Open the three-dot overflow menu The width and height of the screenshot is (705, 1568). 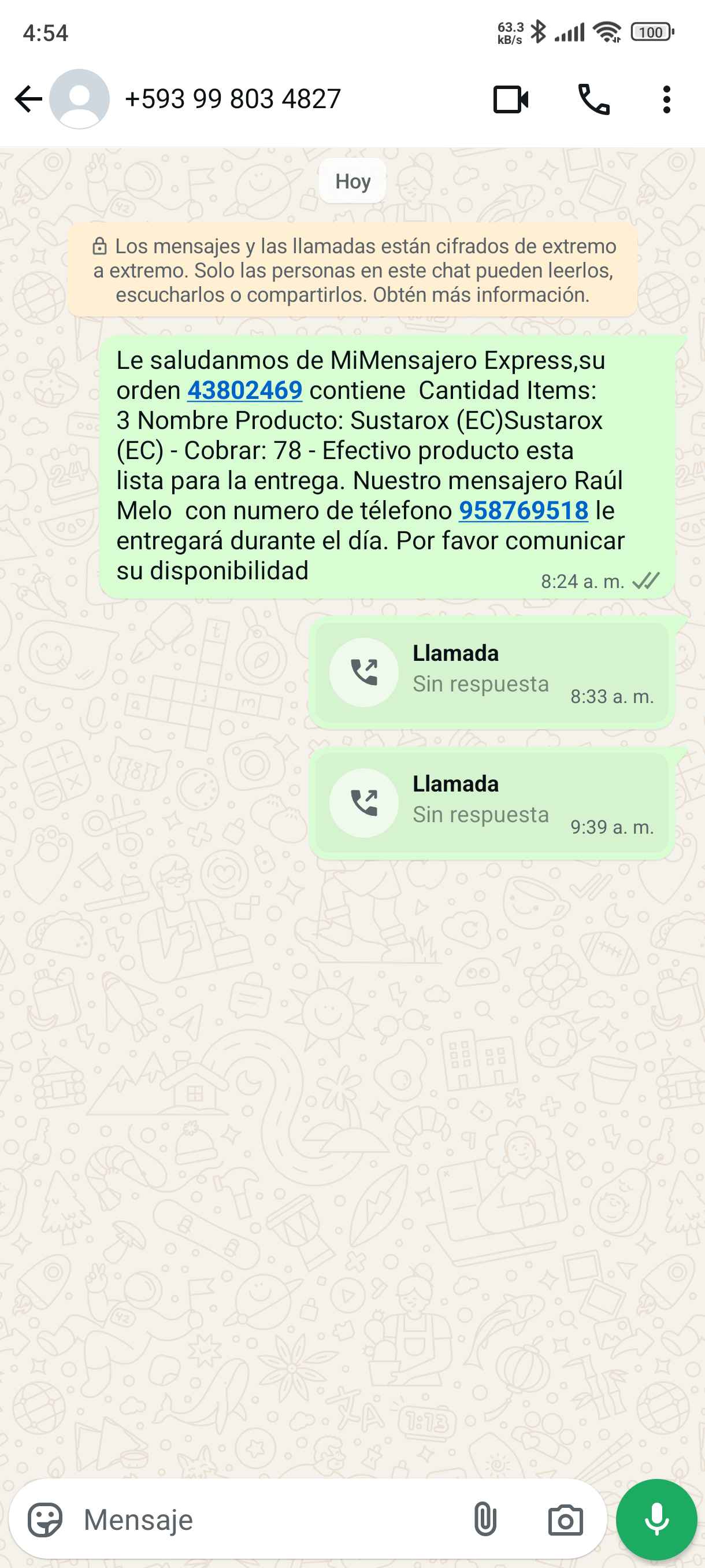(x=667, y=99)
